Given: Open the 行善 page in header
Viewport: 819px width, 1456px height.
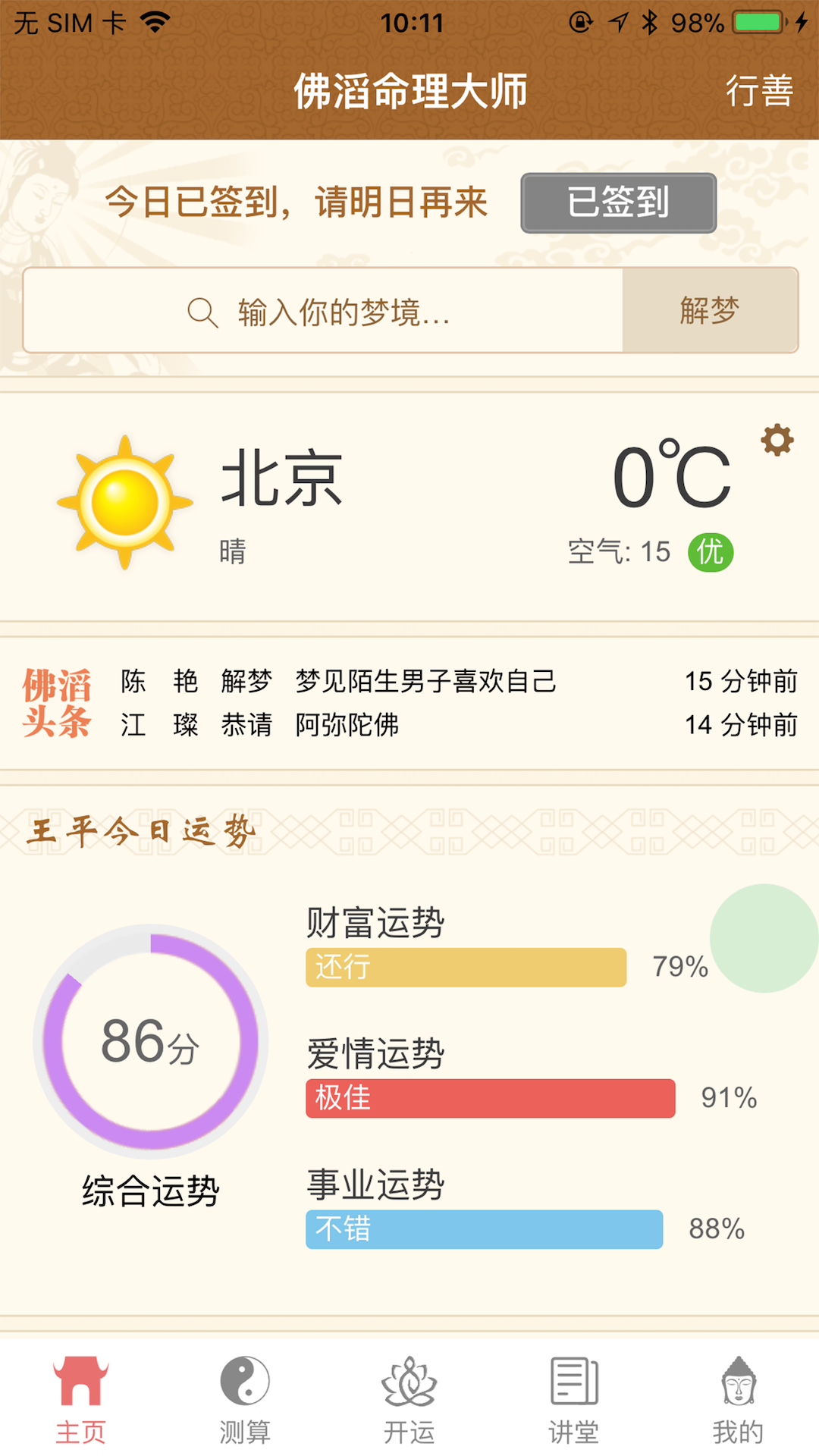Looking at the screenshot, I should [759, 91].
